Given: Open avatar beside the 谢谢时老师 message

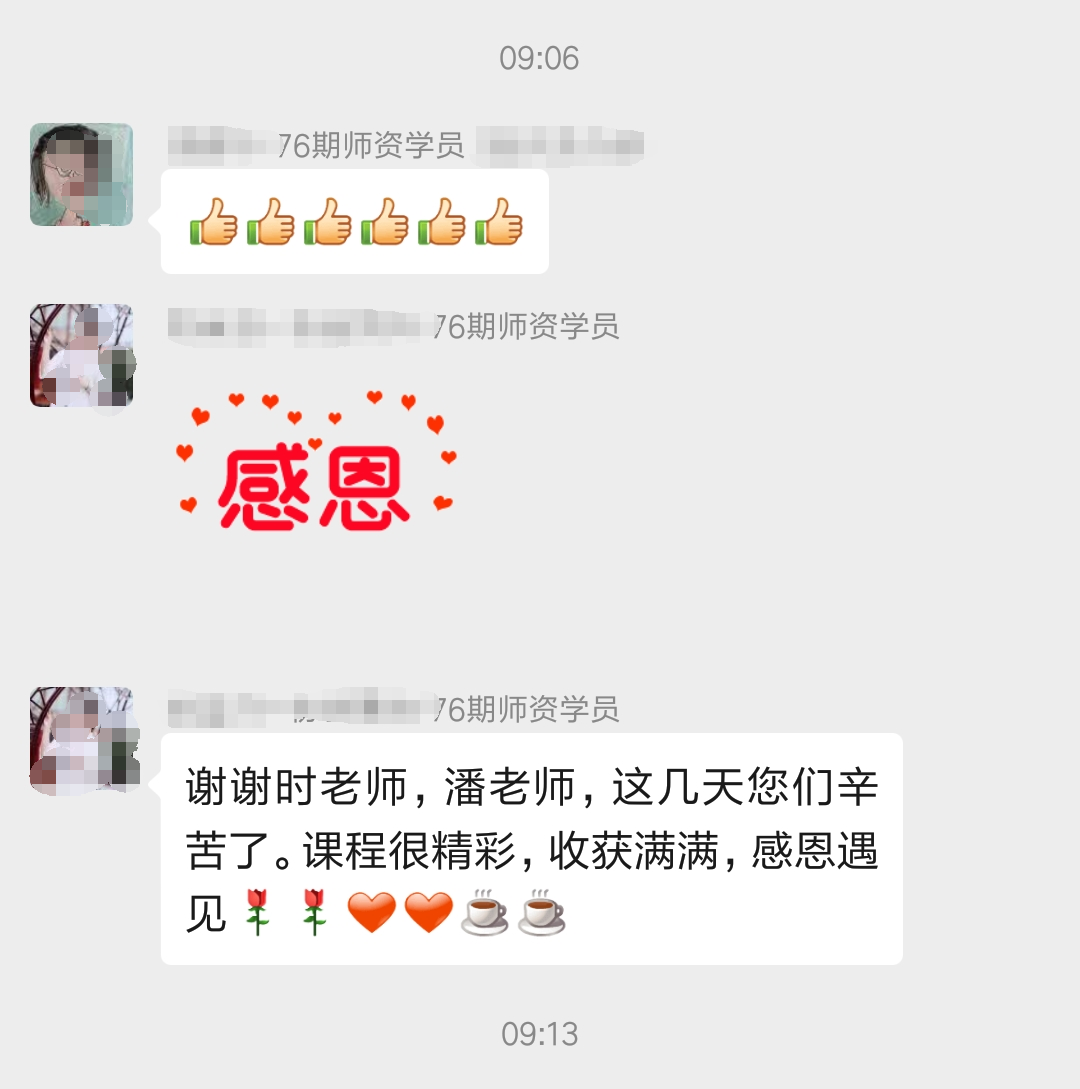Looking at the screenshot, I should (x=81, y=739).
